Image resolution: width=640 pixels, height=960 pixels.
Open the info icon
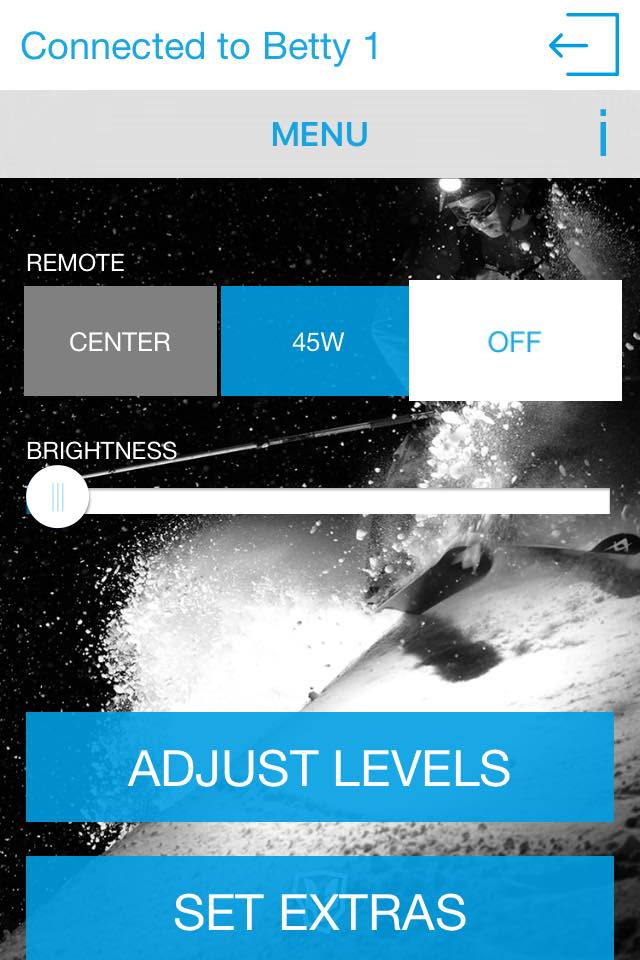pyautogui.click(x=603, y=134)
